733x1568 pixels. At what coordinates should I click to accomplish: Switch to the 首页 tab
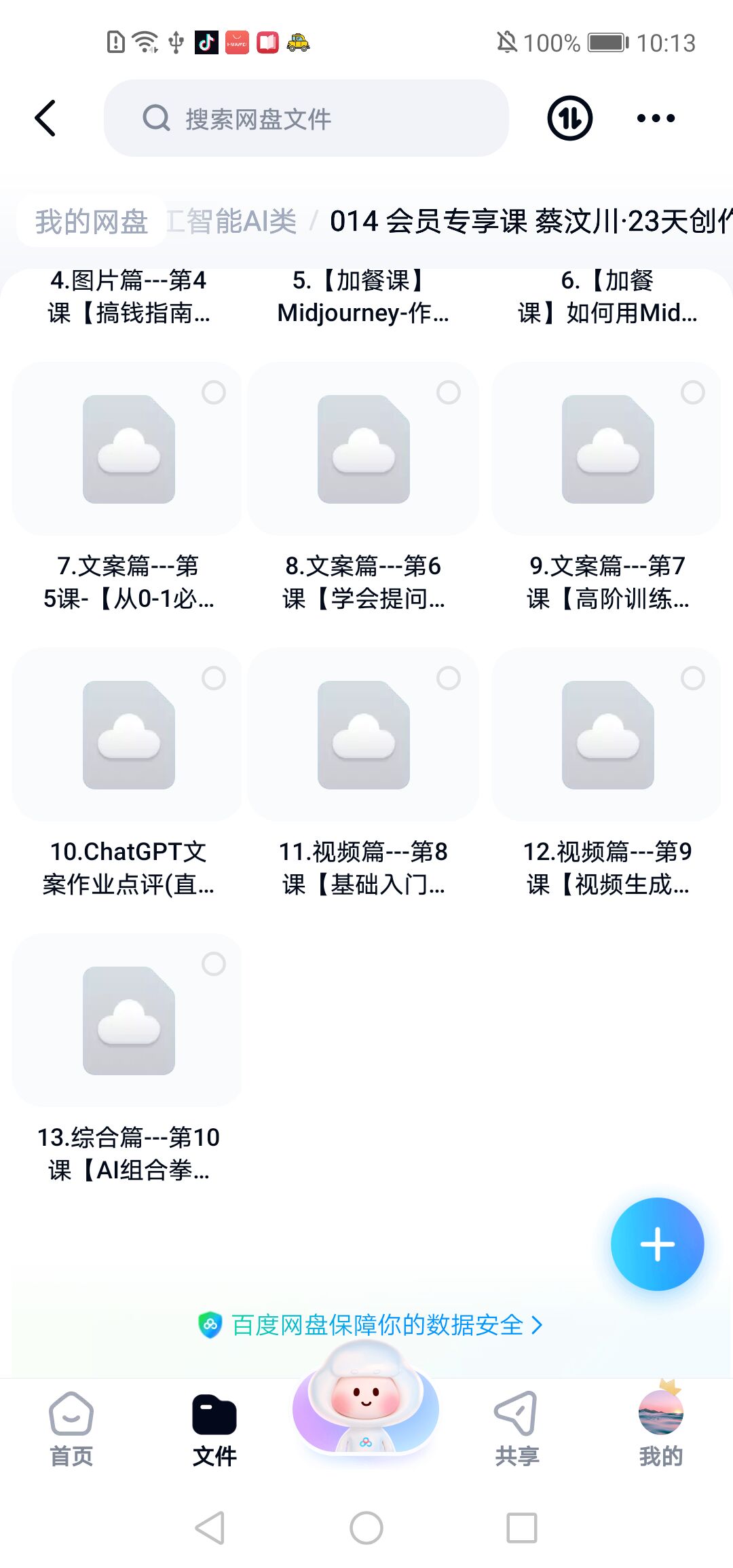coord(71,1428)
